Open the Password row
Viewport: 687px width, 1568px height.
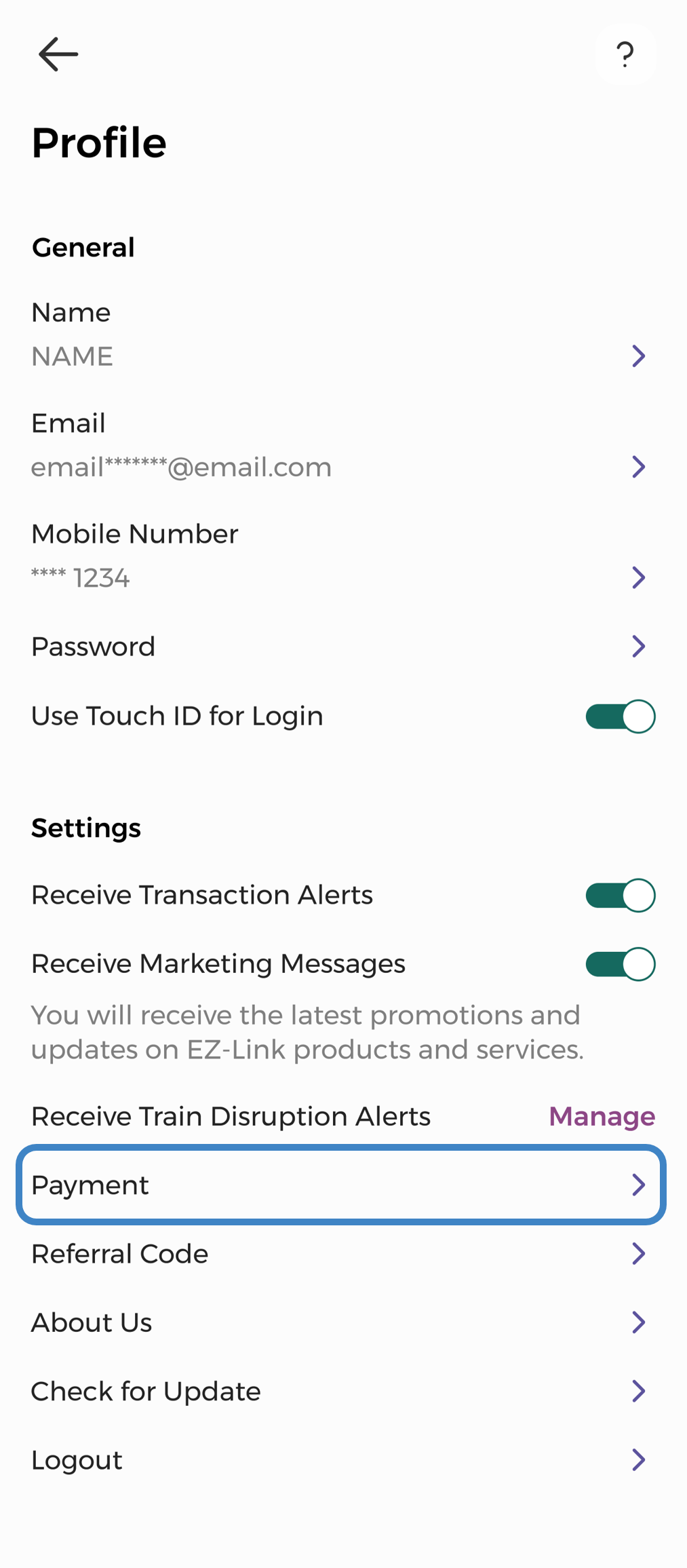[339, 647]
